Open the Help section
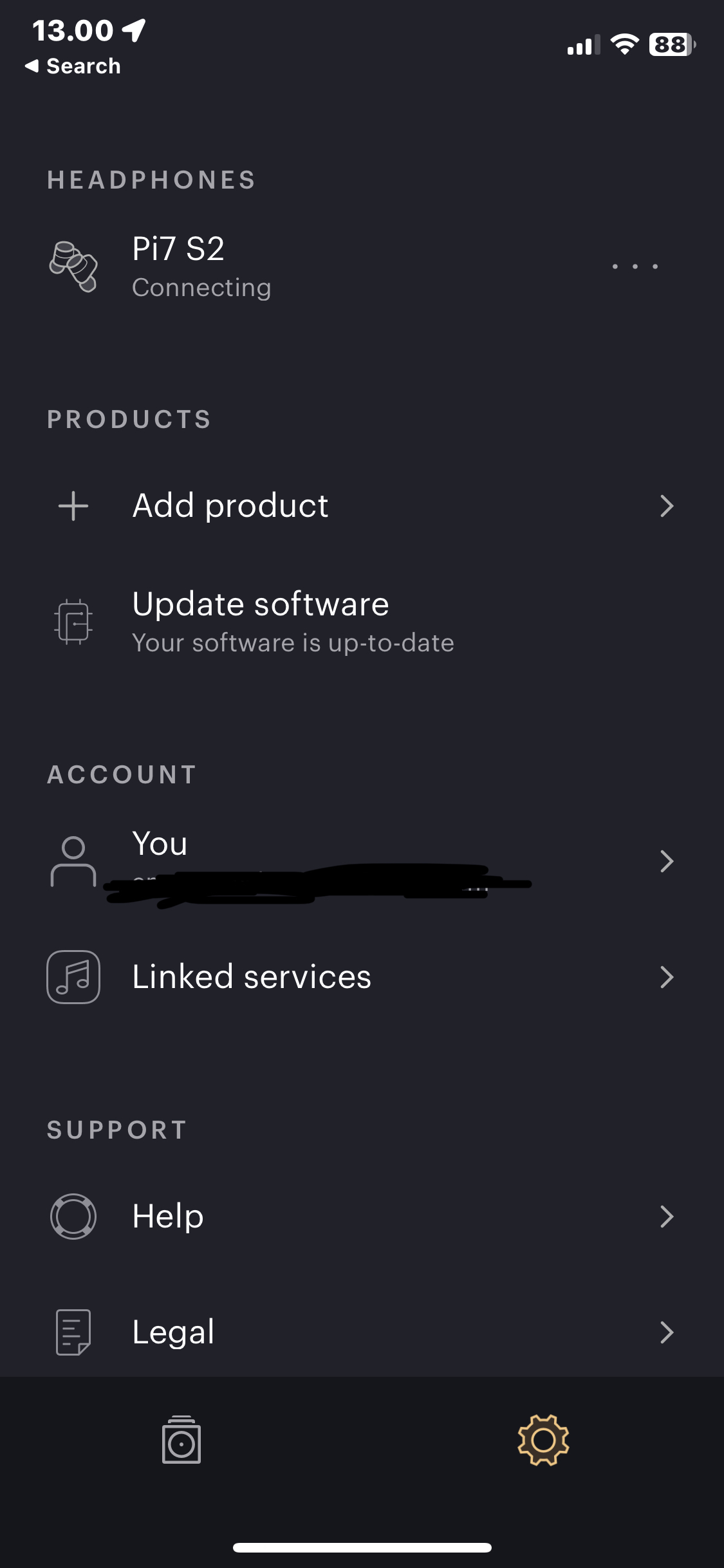Screen dimensions: 724x1568 pos(169,1217)
